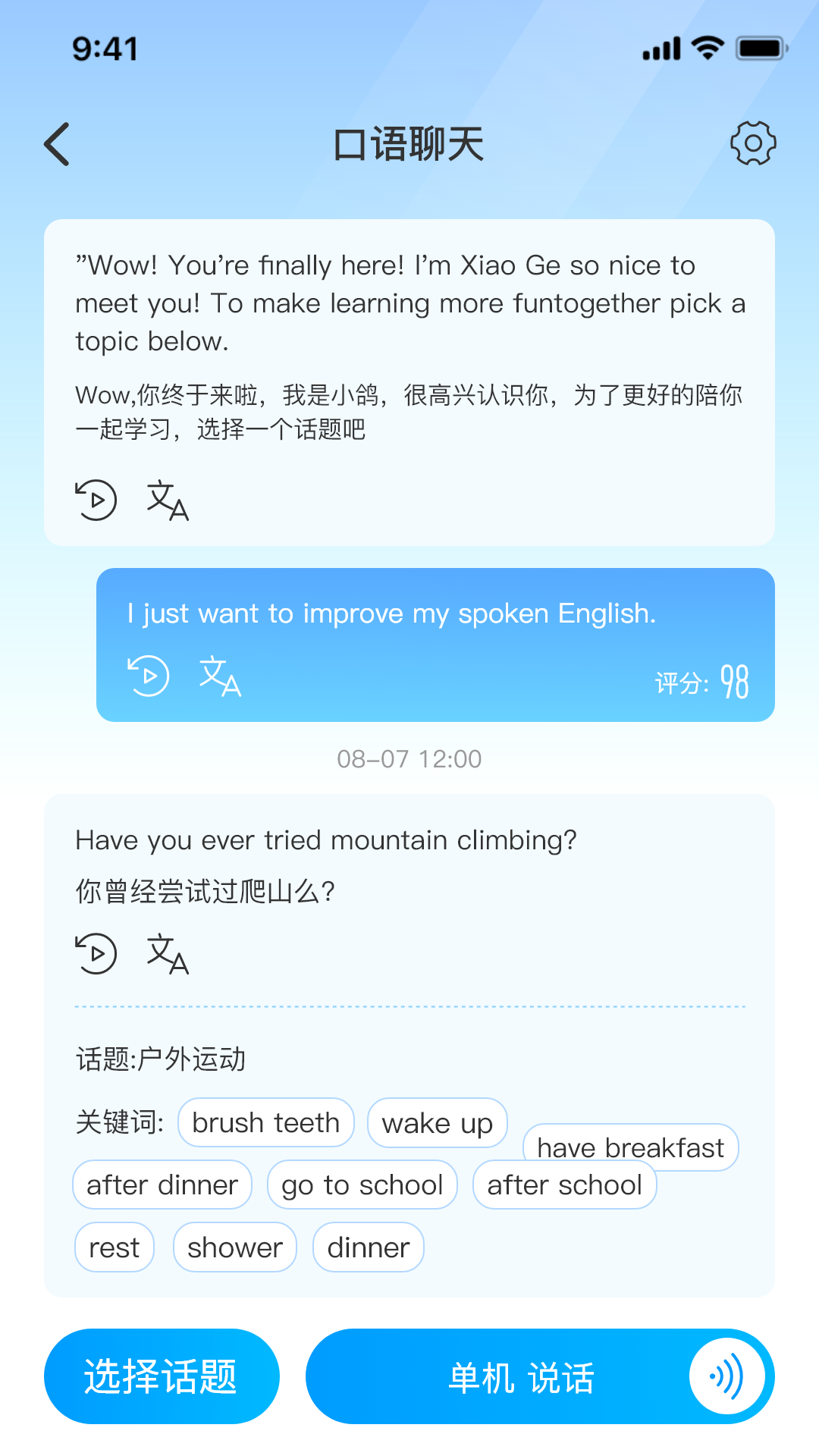The height and width of the screenshot is (1456, 819).
Task: Click the 08-07 12:00 timestamp
Action: [x=409, y=758]
